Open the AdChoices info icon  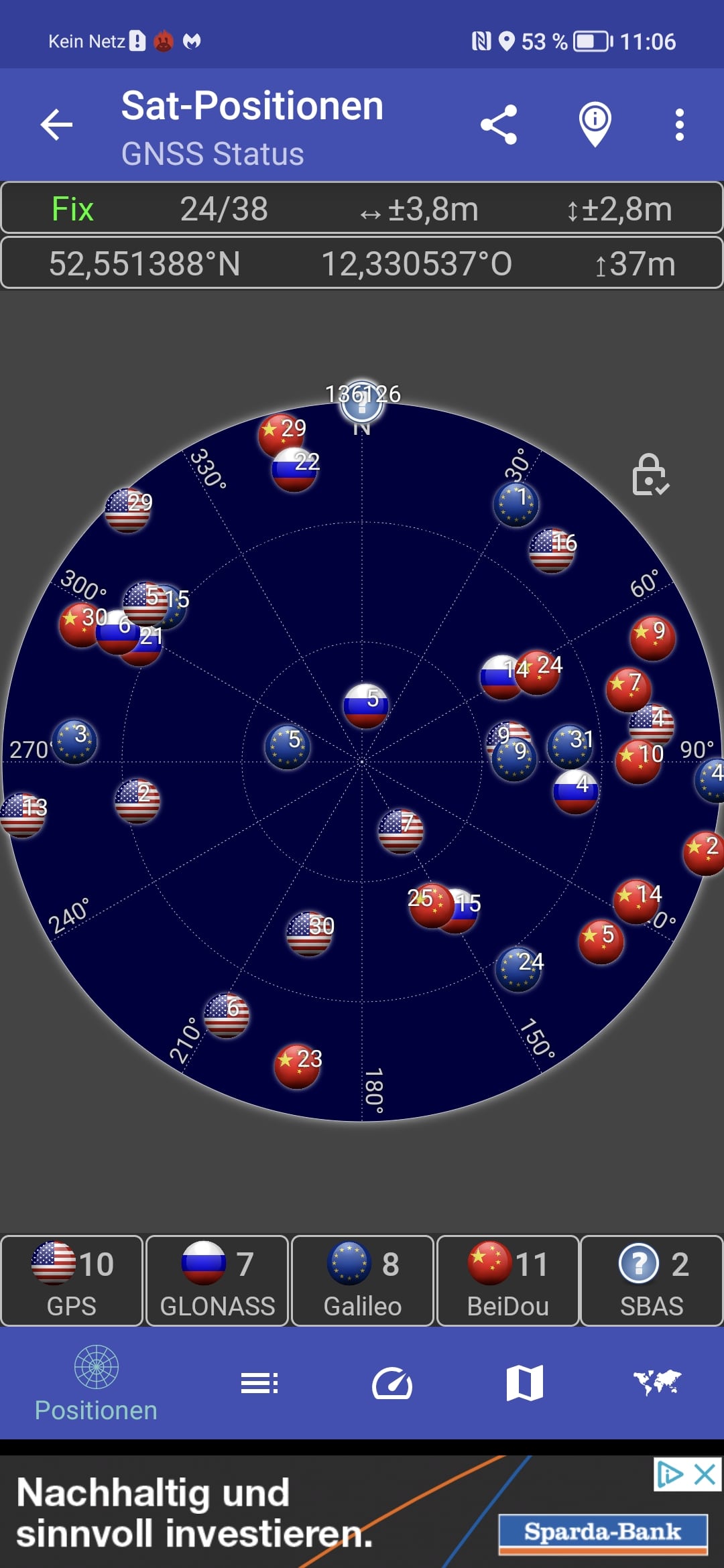point(670,1474)
